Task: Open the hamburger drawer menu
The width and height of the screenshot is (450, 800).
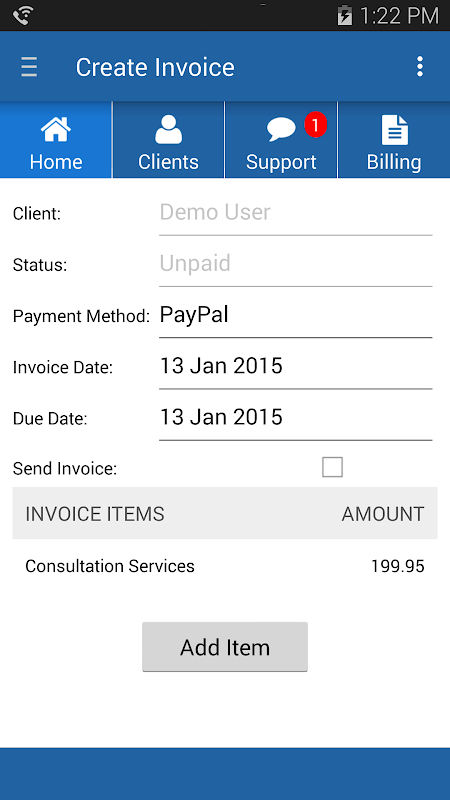Action: tap(29, 67)
